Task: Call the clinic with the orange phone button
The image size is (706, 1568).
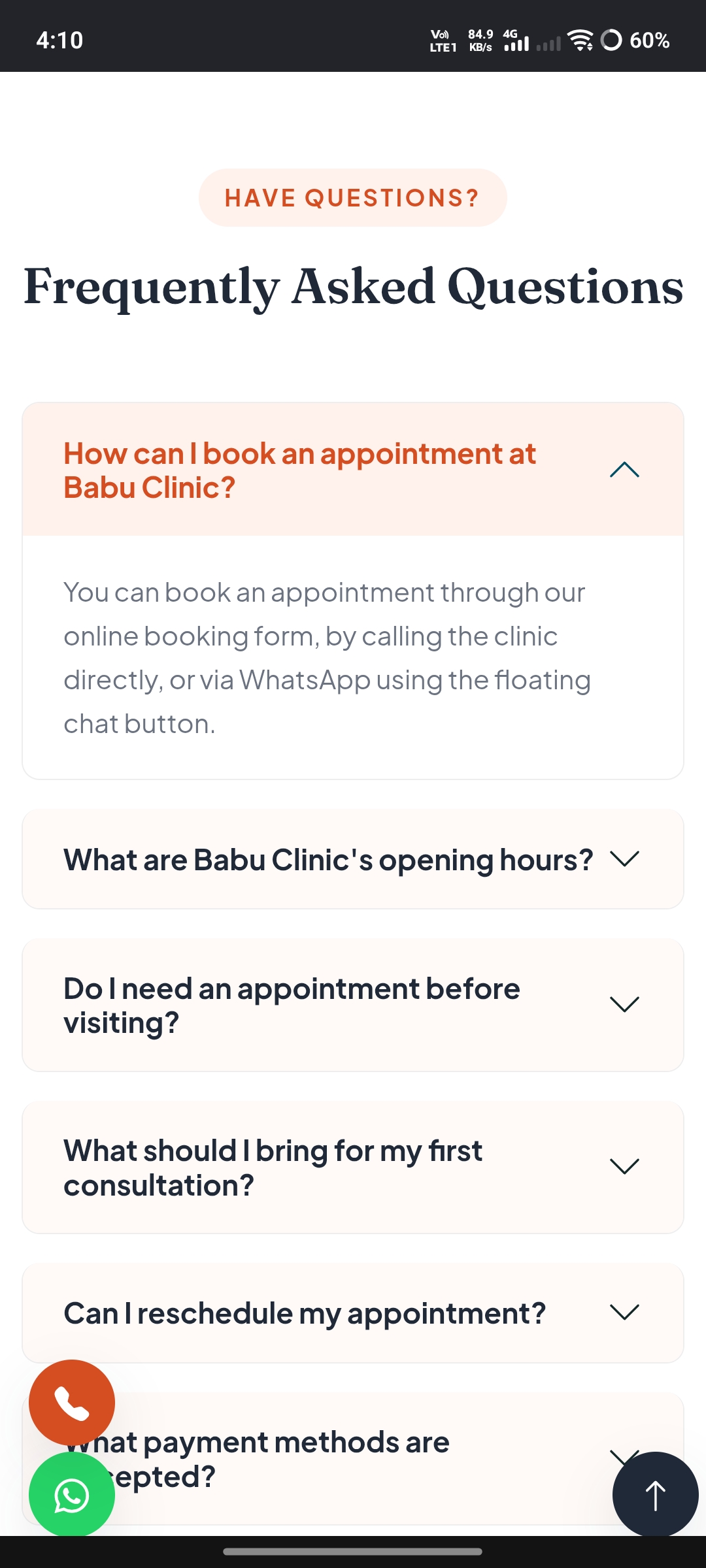Action: point(72,1403)
